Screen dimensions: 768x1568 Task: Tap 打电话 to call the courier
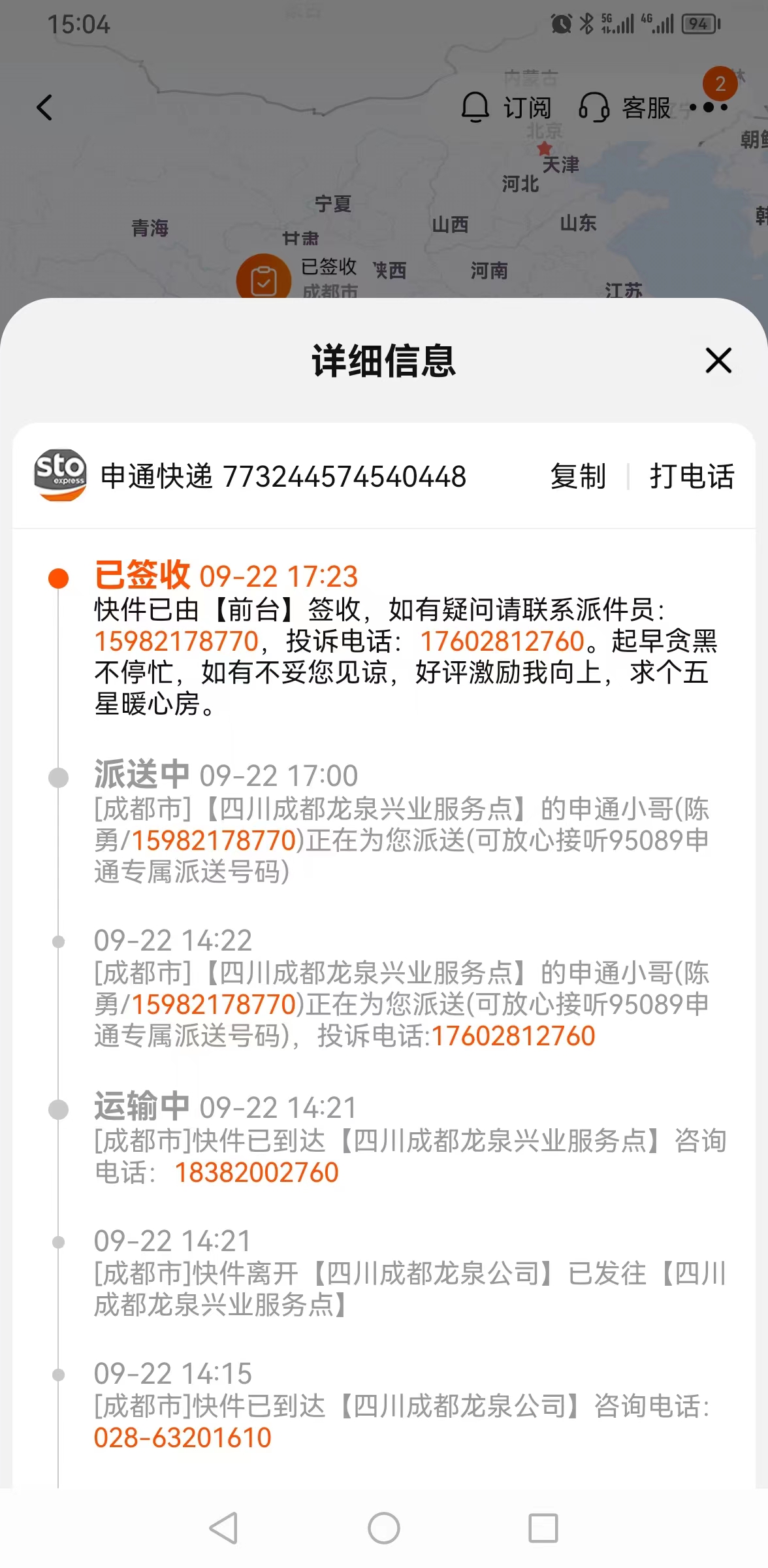(x=692, y=476)
